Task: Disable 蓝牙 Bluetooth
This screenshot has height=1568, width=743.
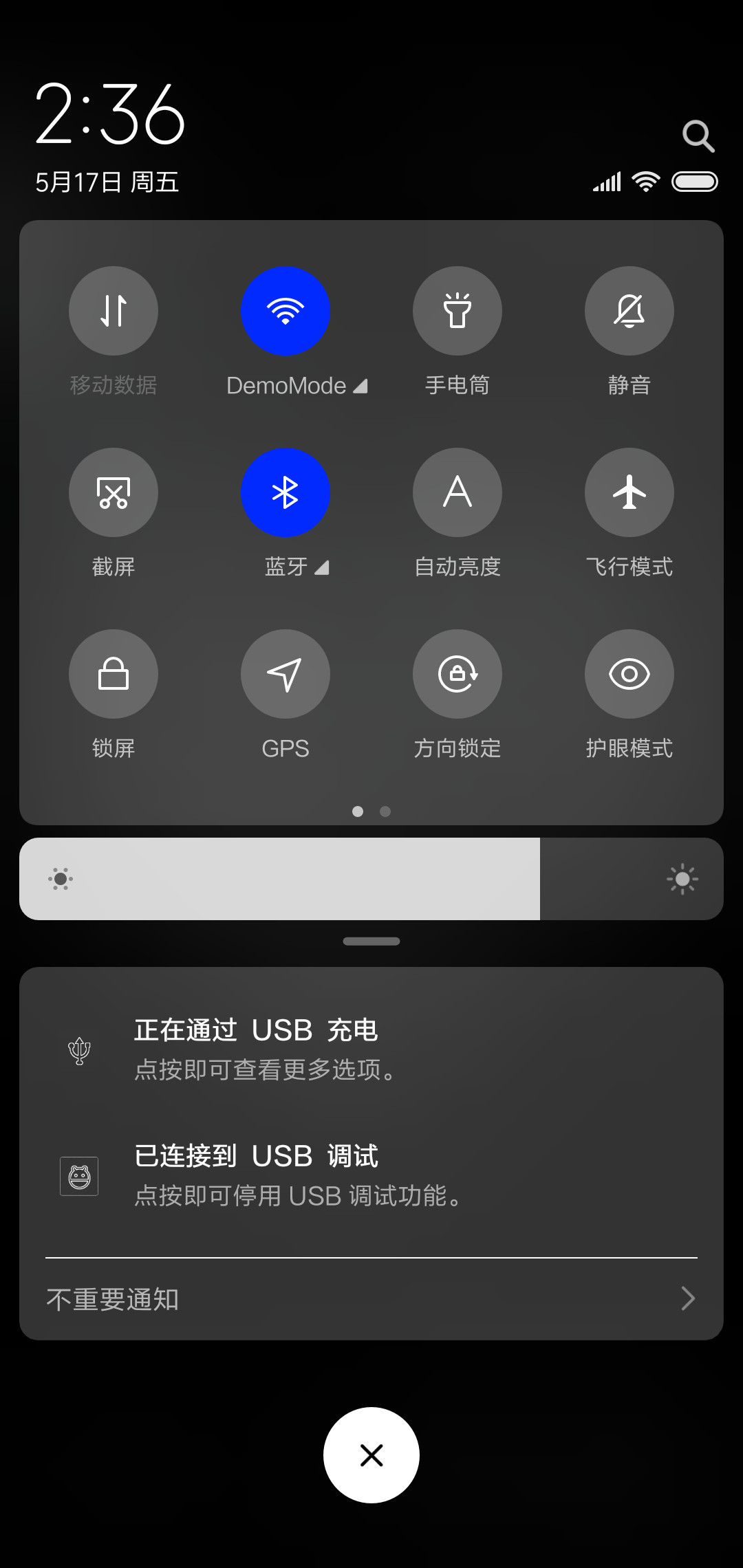Action: 286,492
